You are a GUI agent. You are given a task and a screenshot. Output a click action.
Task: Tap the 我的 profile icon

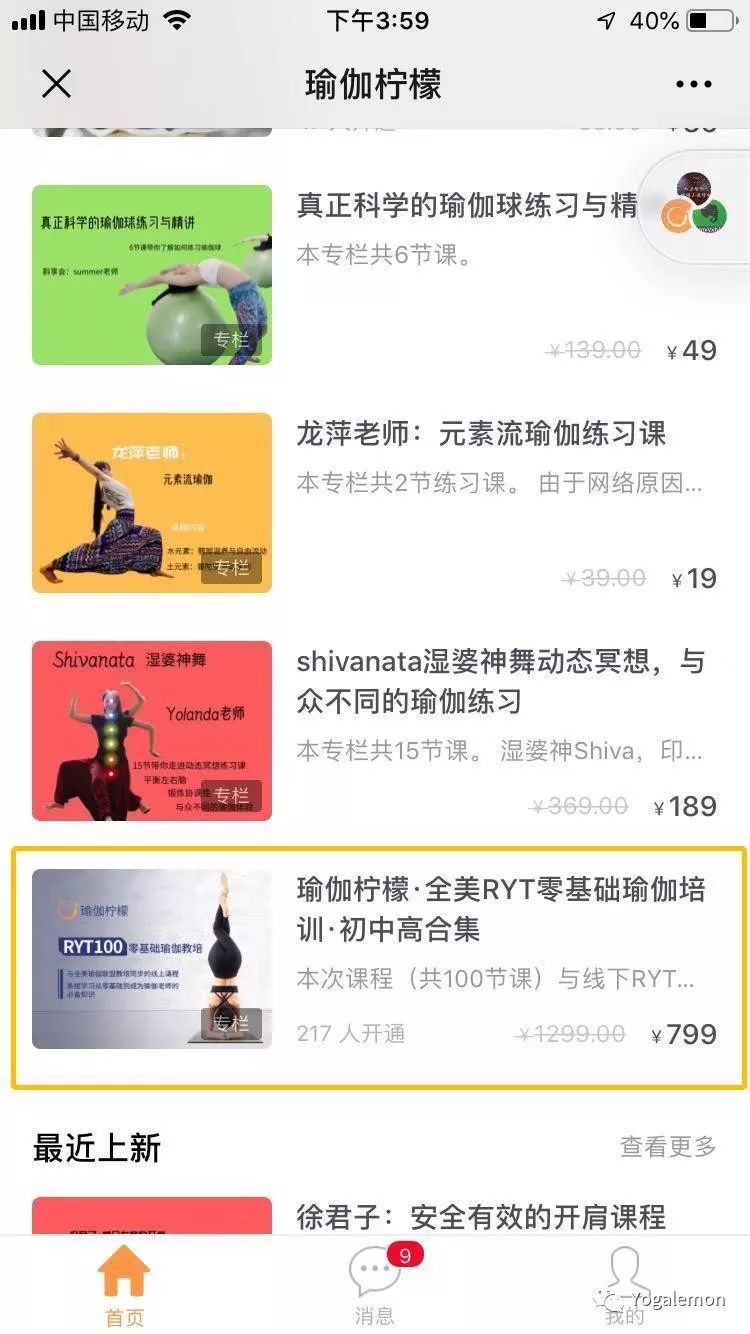tap(624, 1271)
